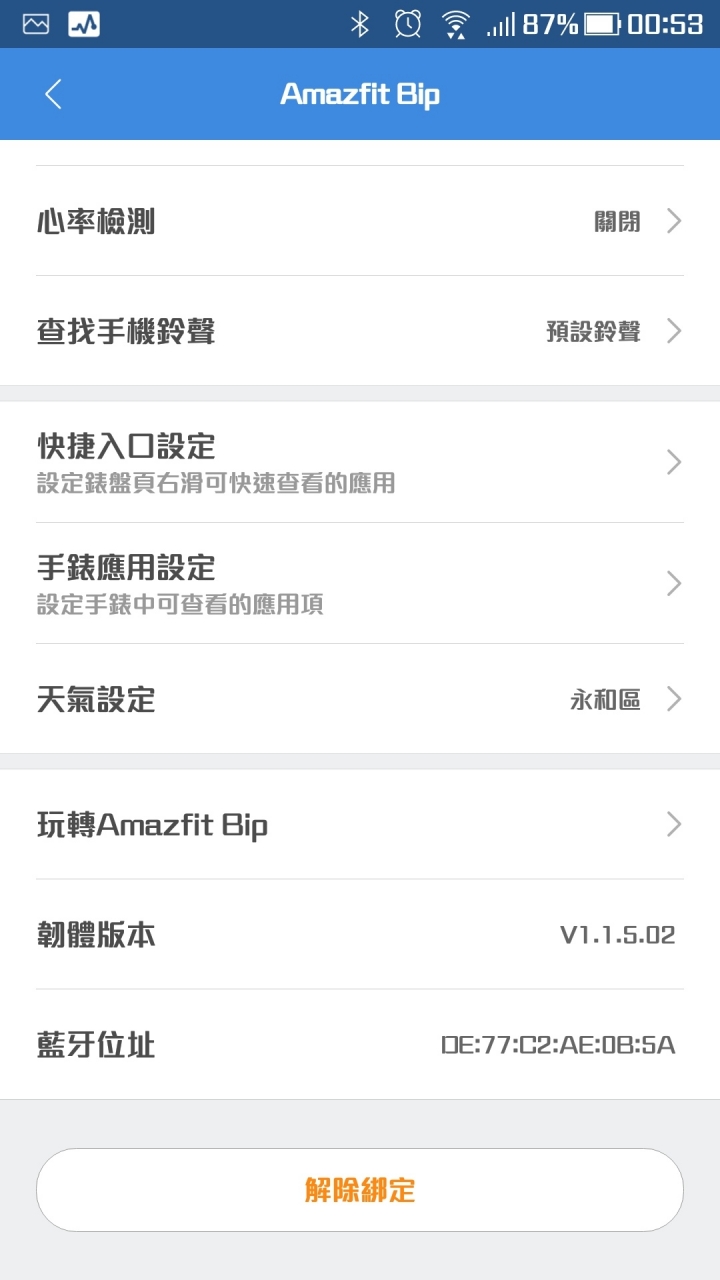Open 天氣設定 weather settings

click(x=360, y=699)
